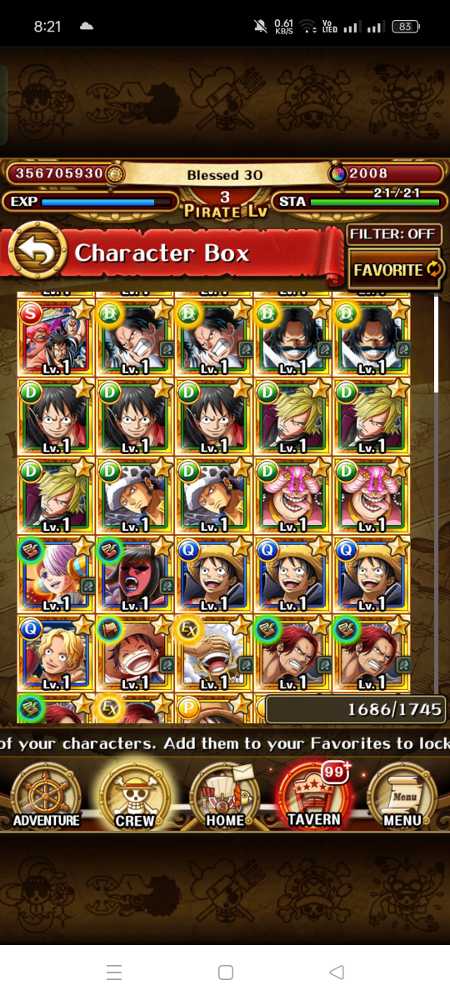
Task: Select the pink-haired girl character tile
Action: pos(56,574)
